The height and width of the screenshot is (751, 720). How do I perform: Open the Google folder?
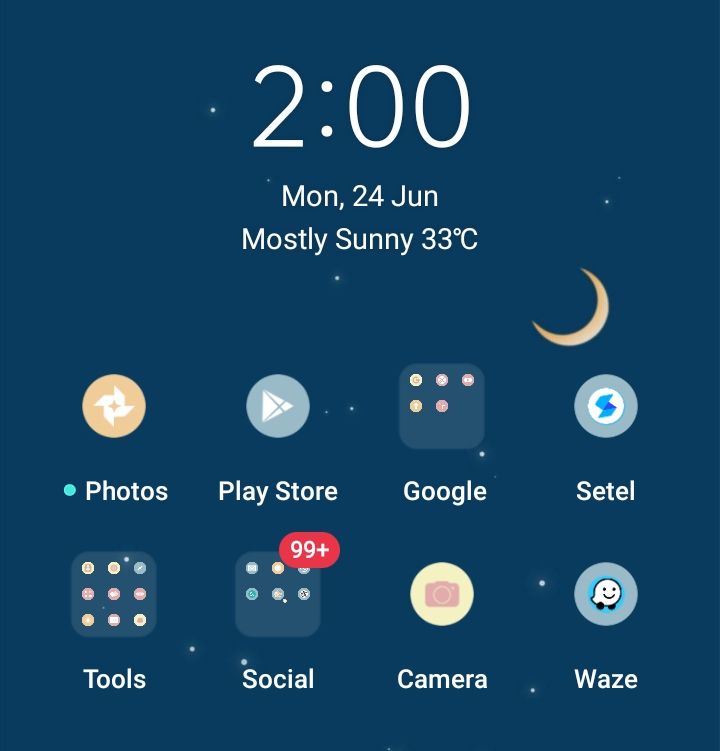[x=442, y=407]
